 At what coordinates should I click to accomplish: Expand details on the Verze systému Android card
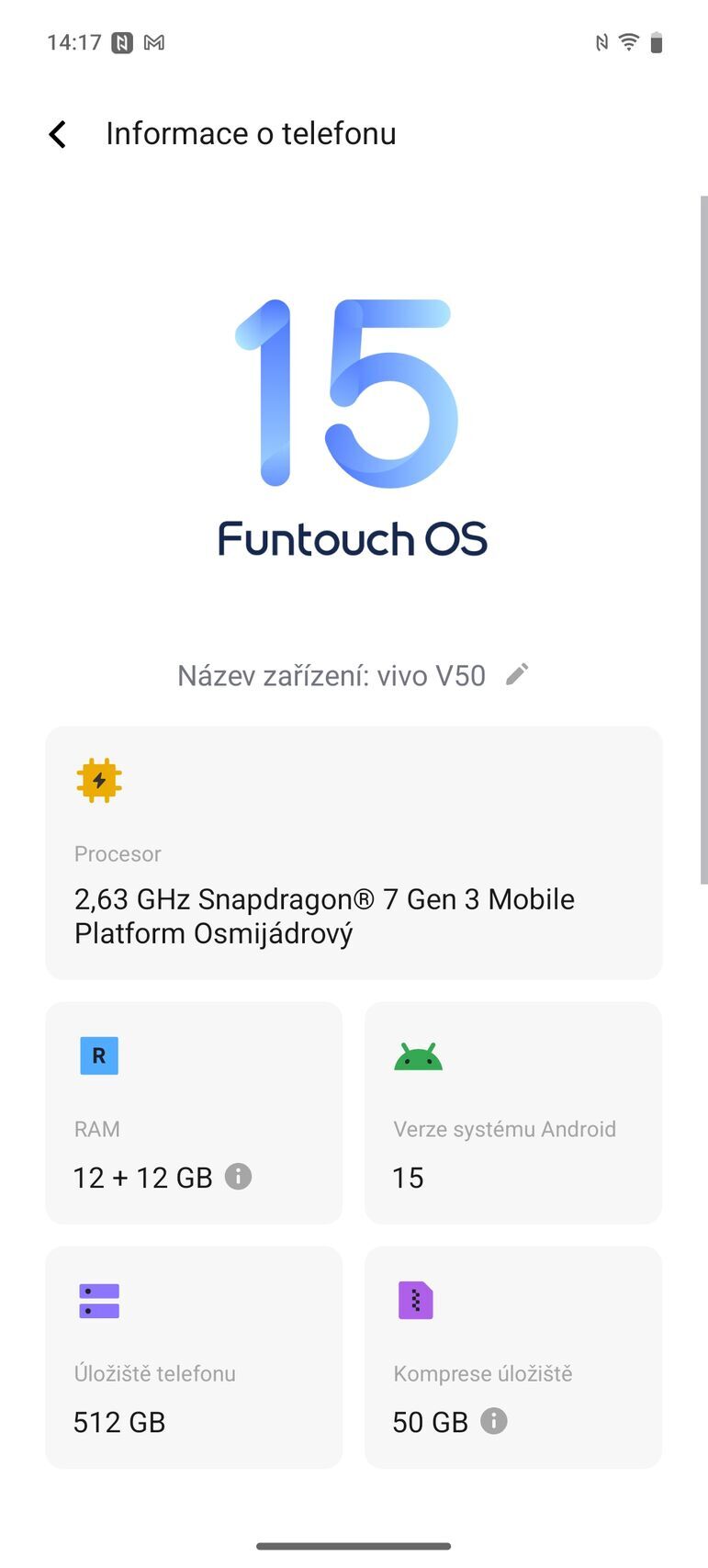pyautogui.click(x=512, y=1112)
